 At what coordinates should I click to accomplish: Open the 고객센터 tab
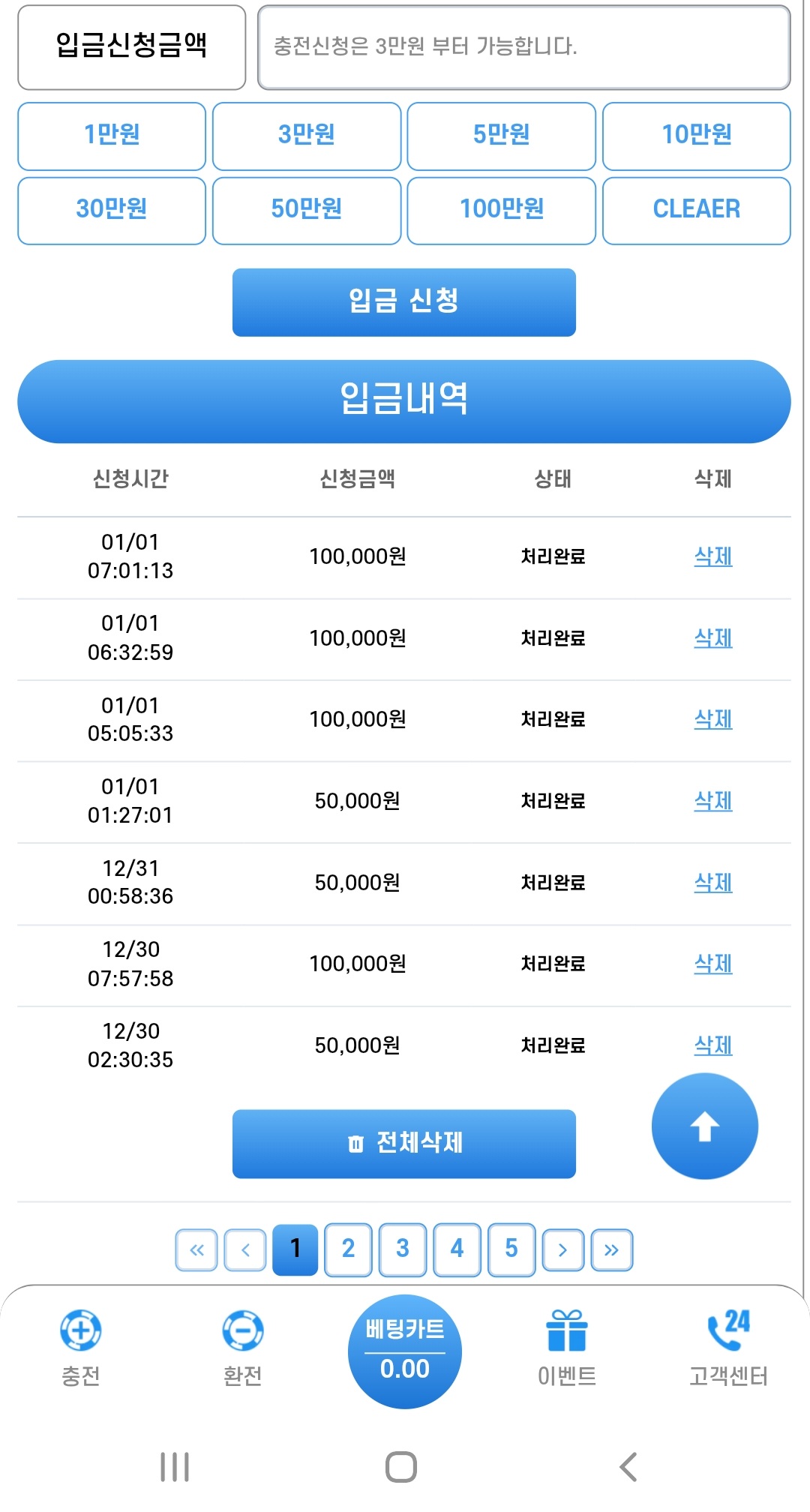pos(727,1348)
